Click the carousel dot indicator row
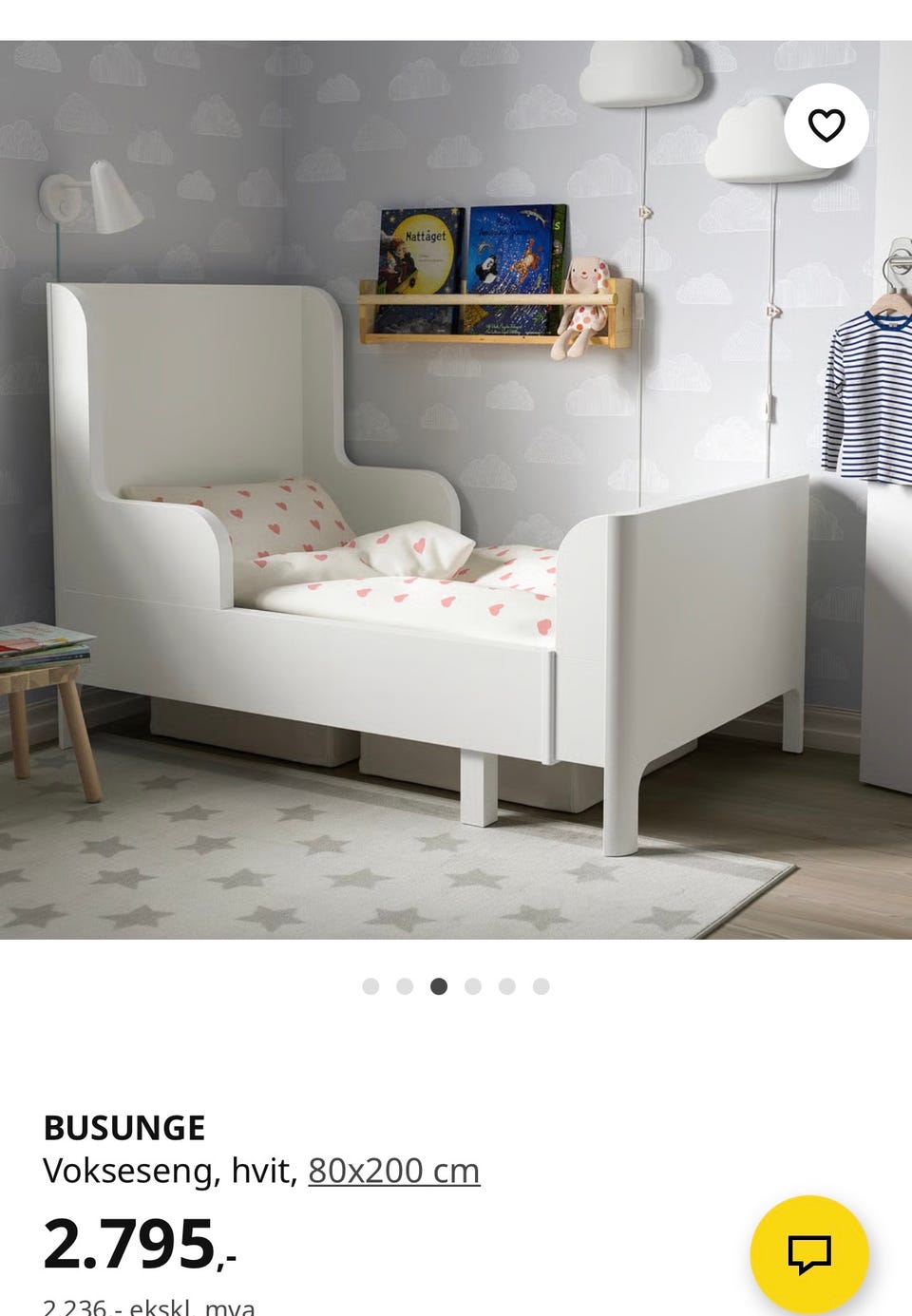Viewport: 912px width, 1316px height. tap(455, 986)
